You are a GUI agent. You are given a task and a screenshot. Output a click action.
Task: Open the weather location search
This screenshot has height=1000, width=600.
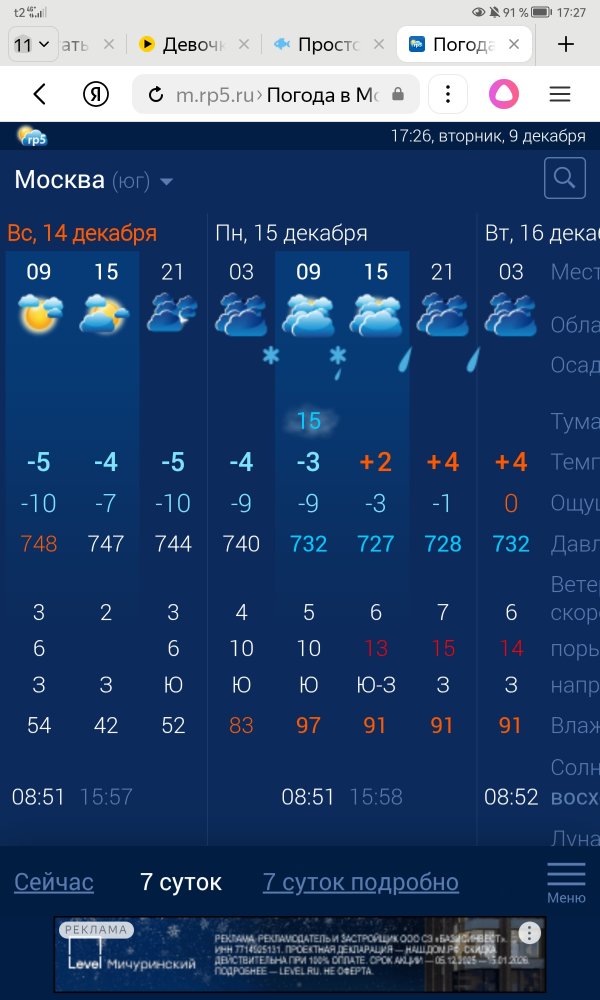click(x=564, y=179)
